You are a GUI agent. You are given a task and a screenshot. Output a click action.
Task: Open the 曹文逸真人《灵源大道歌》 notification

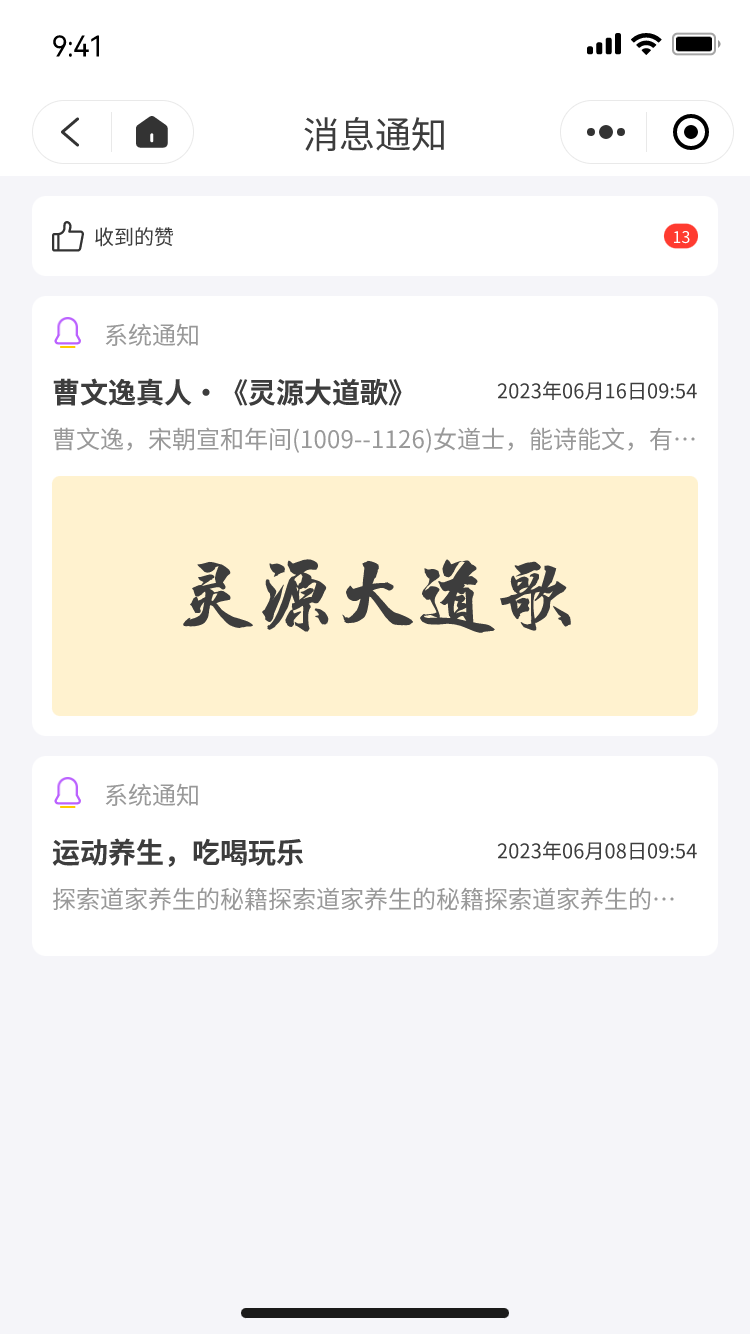coord(374,515)
